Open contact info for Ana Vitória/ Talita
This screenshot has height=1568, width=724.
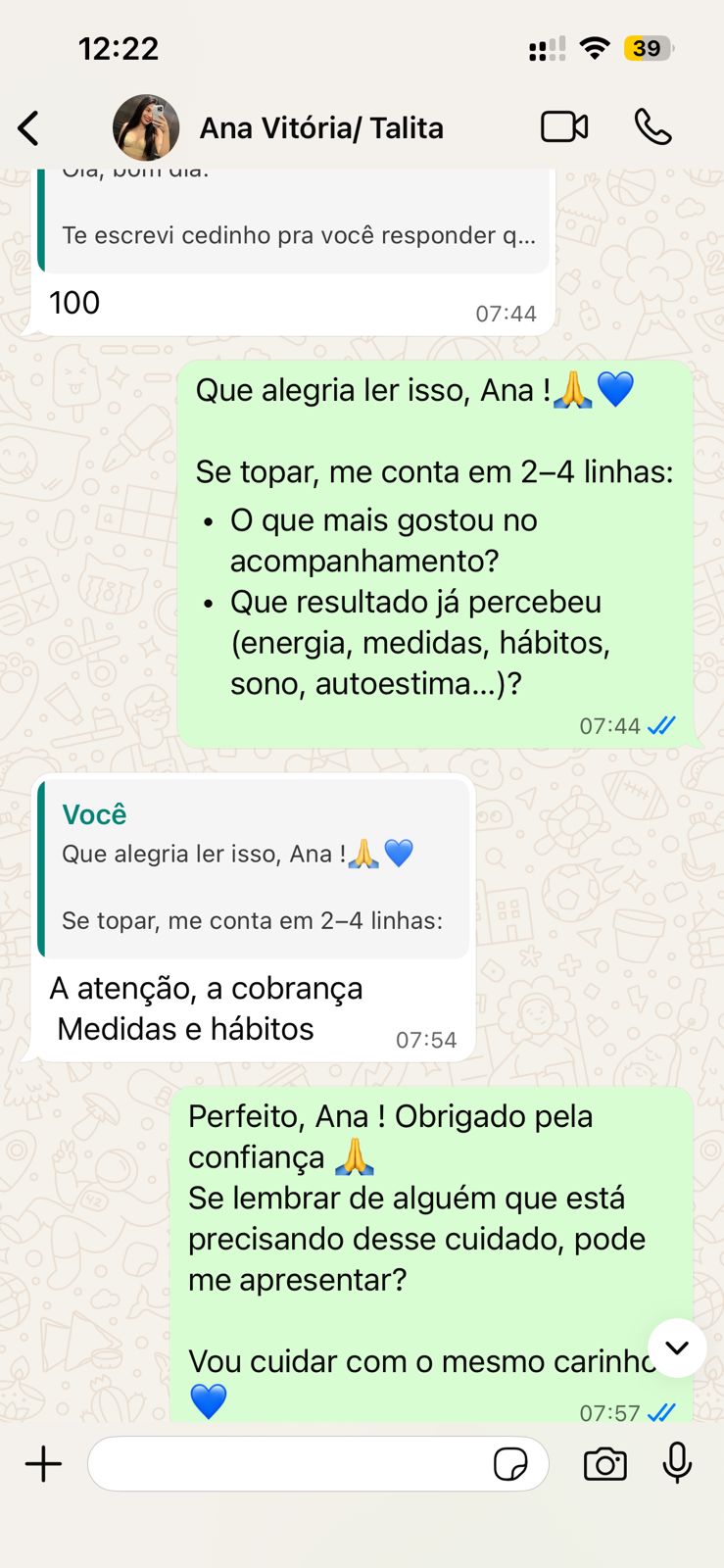321,128
